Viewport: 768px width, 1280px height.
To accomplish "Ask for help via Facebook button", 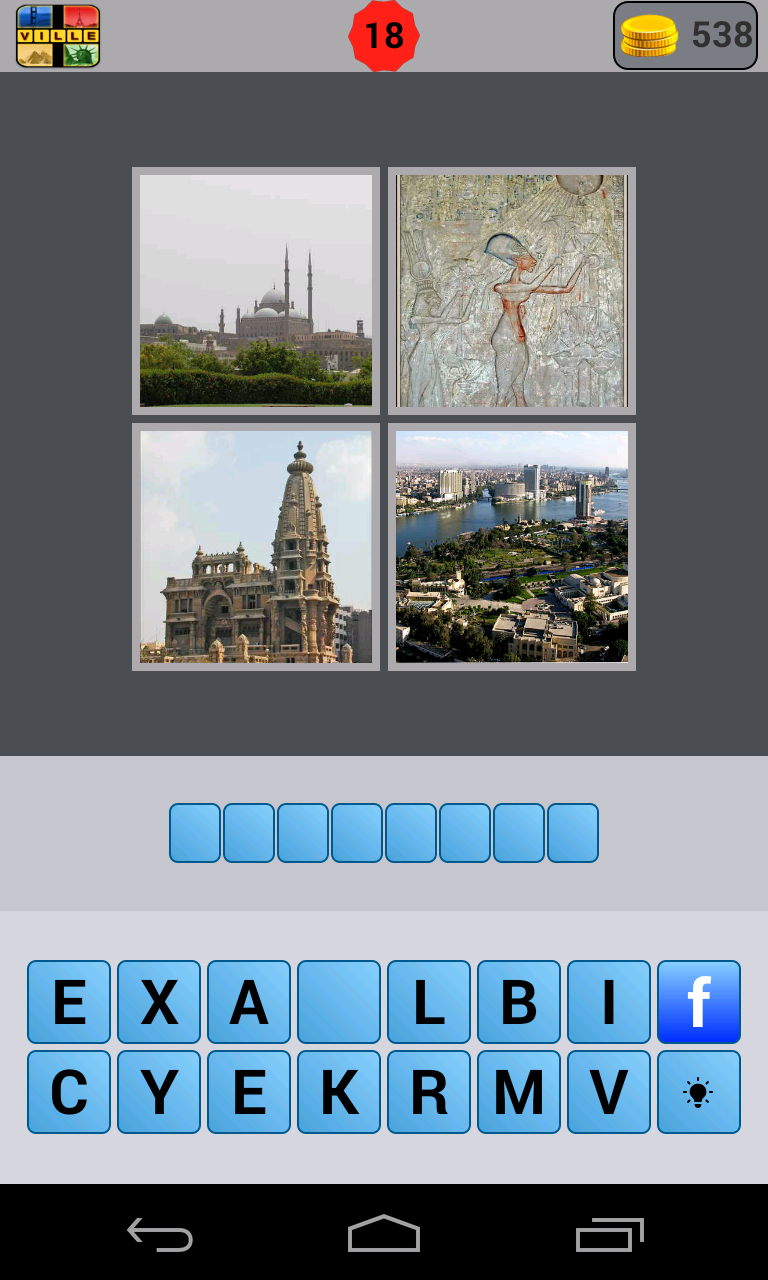I will (699, 1002).
